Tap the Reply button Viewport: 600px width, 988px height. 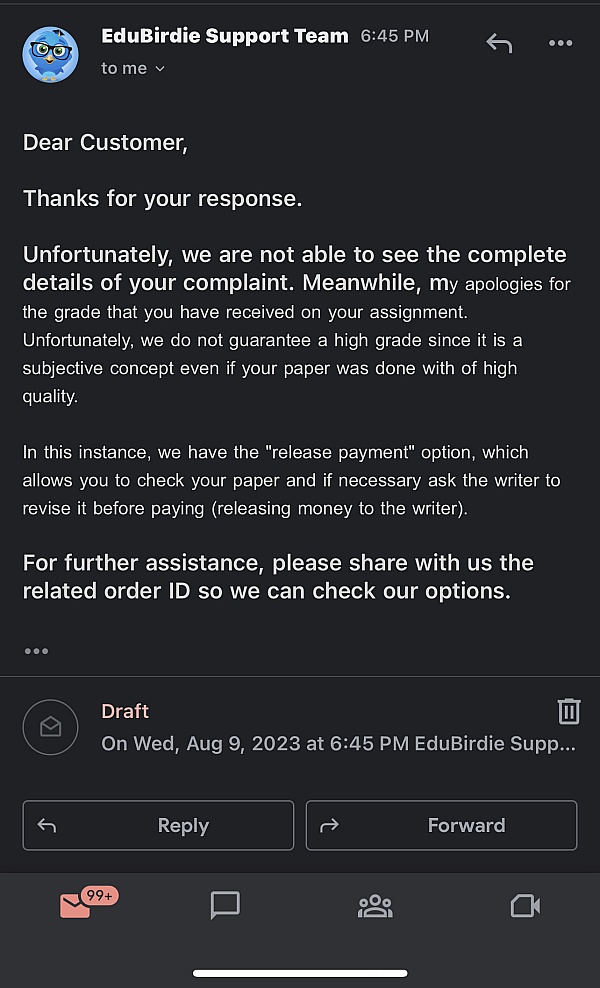click(x=158, y=825)
